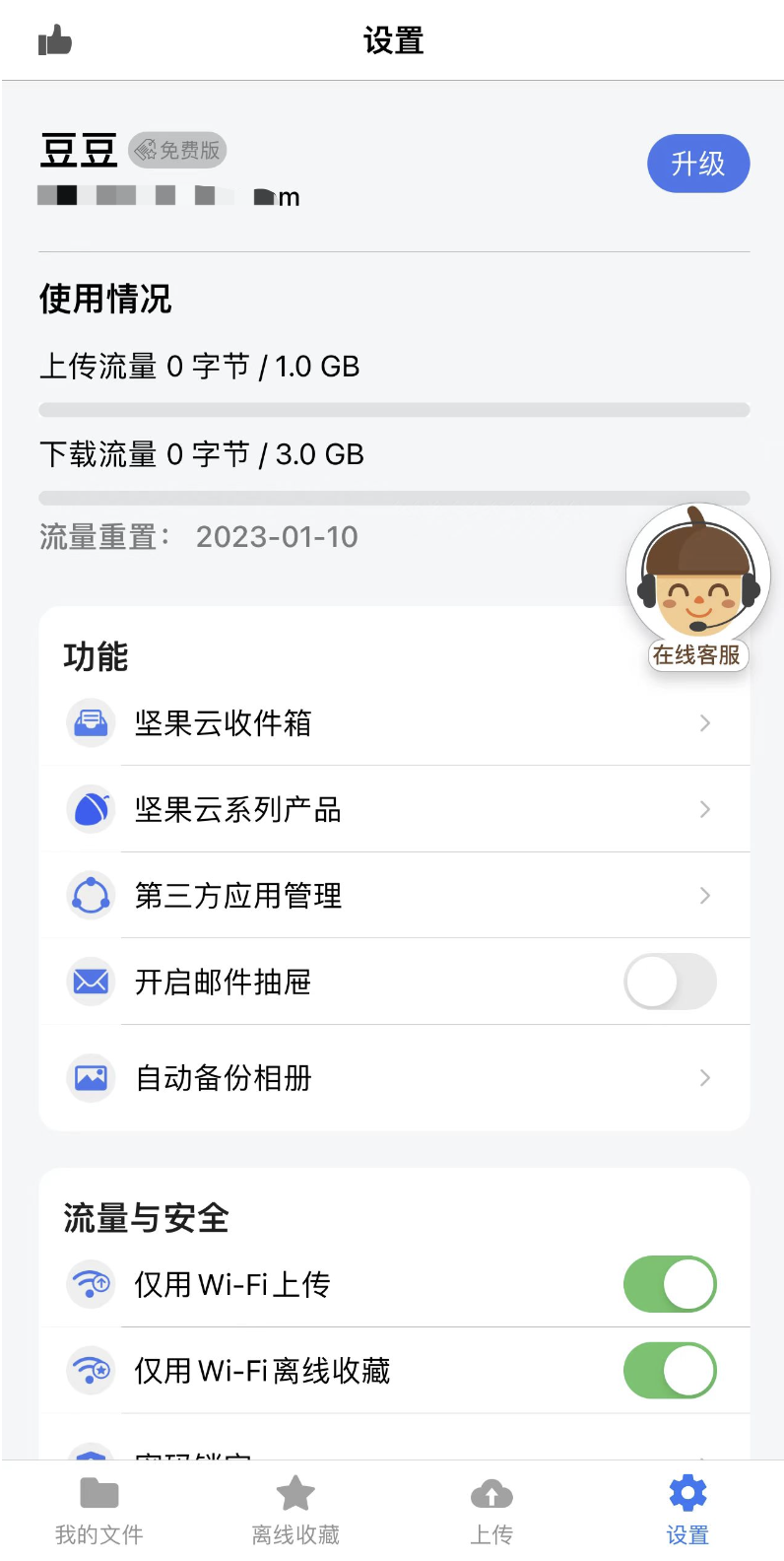Turn off 仅用 Wi-Fi 离线收藏 switch
The height and width of the screenshot is (1561, 784).
click(670, 1370)
